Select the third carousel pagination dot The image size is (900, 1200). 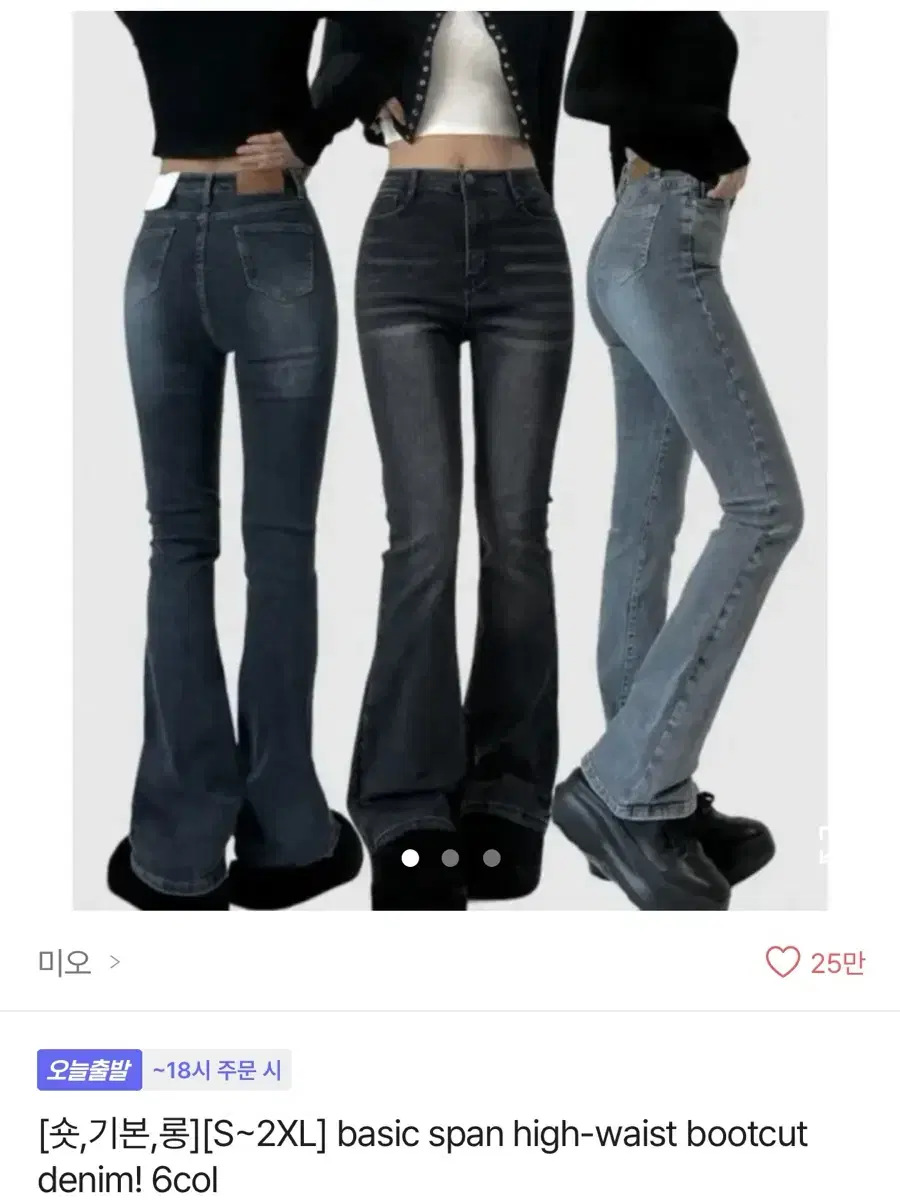pyautogui.click(x=490, y=857)
